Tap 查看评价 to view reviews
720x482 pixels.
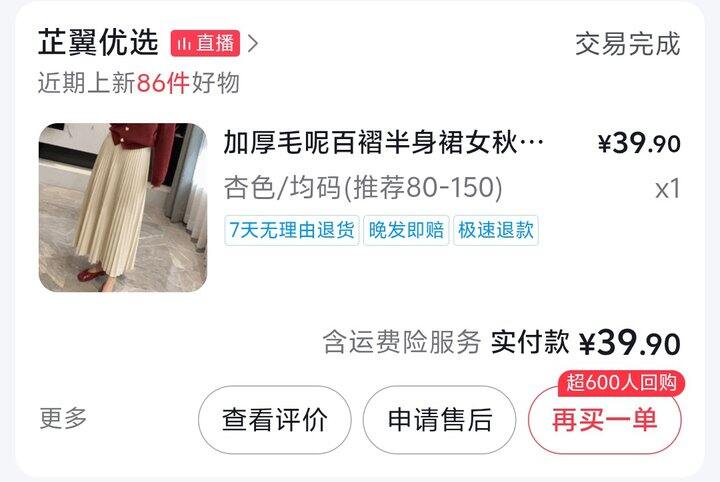275,420
